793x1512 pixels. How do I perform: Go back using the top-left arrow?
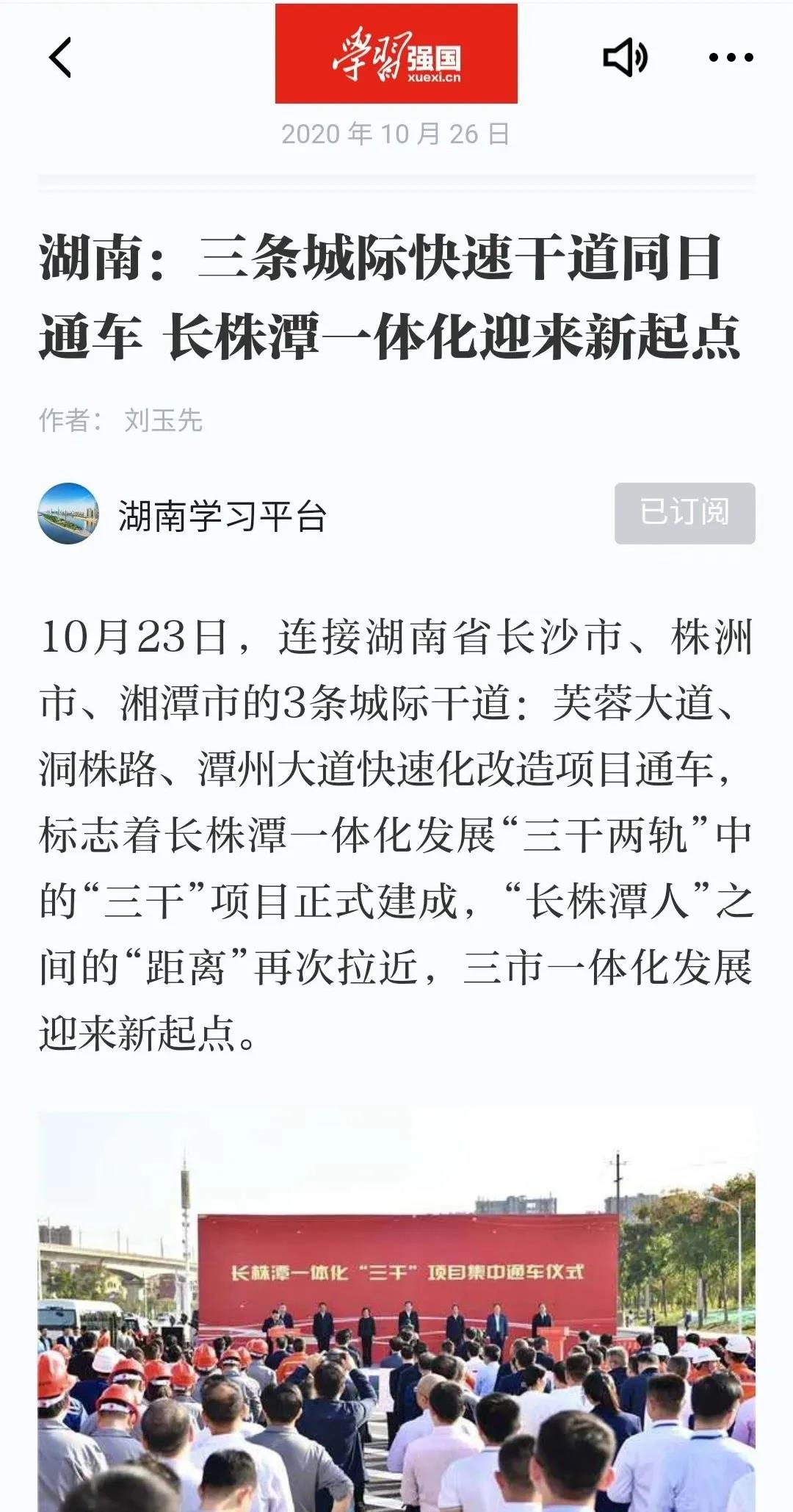(60, 57)
